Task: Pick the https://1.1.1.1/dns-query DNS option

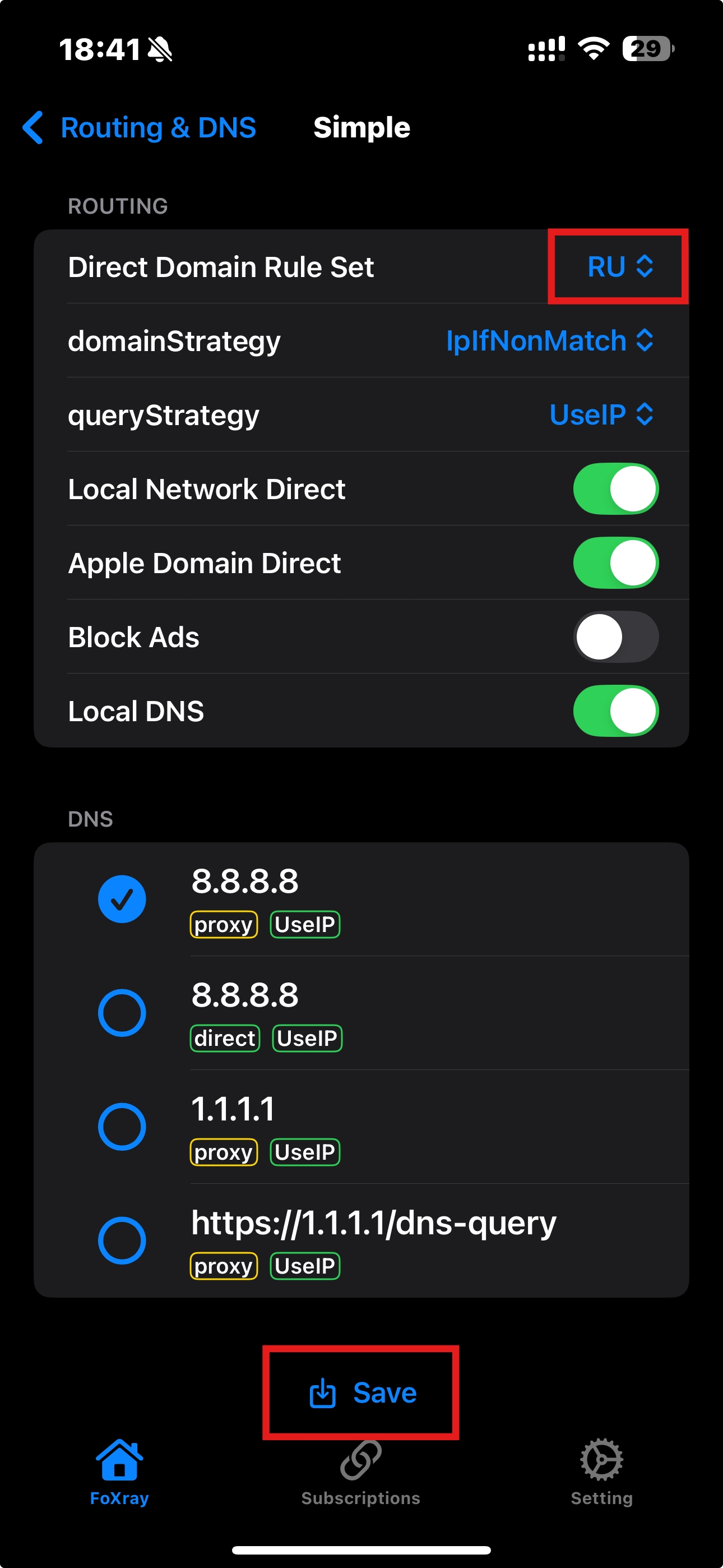Action: (122, 1240)
